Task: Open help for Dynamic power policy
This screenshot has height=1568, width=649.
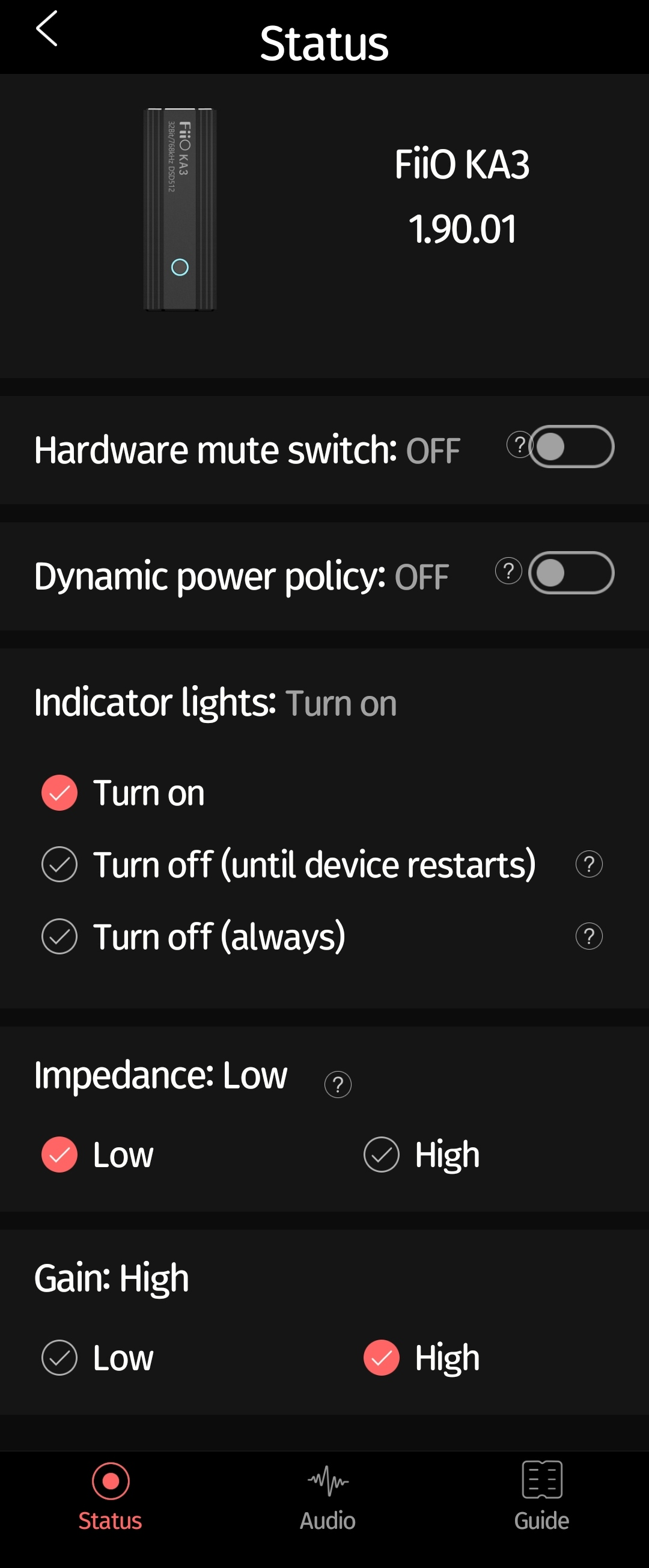Action: coord(508,571)
